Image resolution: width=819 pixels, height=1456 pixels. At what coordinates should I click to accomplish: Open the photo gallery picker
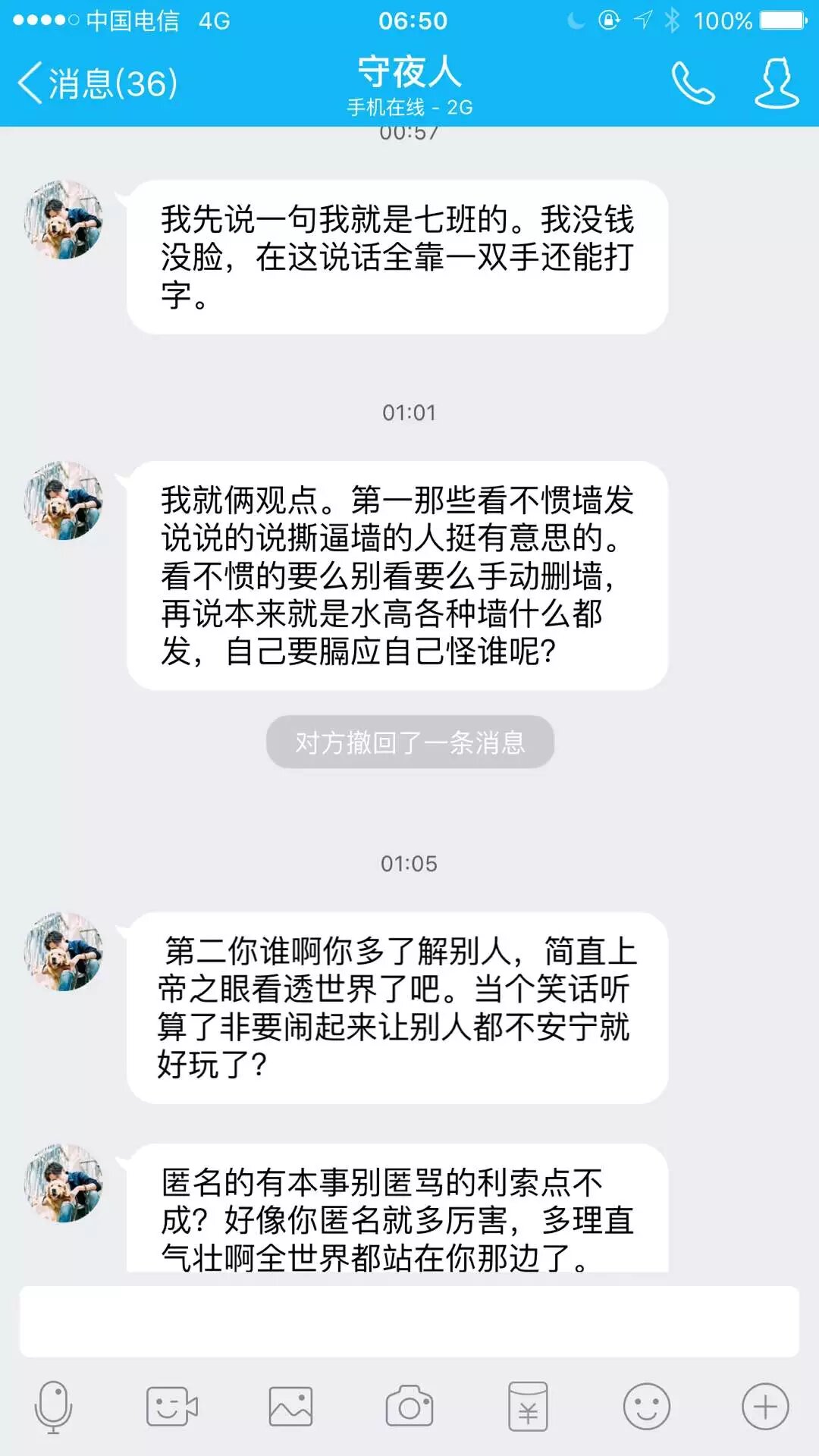pos(291,1407)
